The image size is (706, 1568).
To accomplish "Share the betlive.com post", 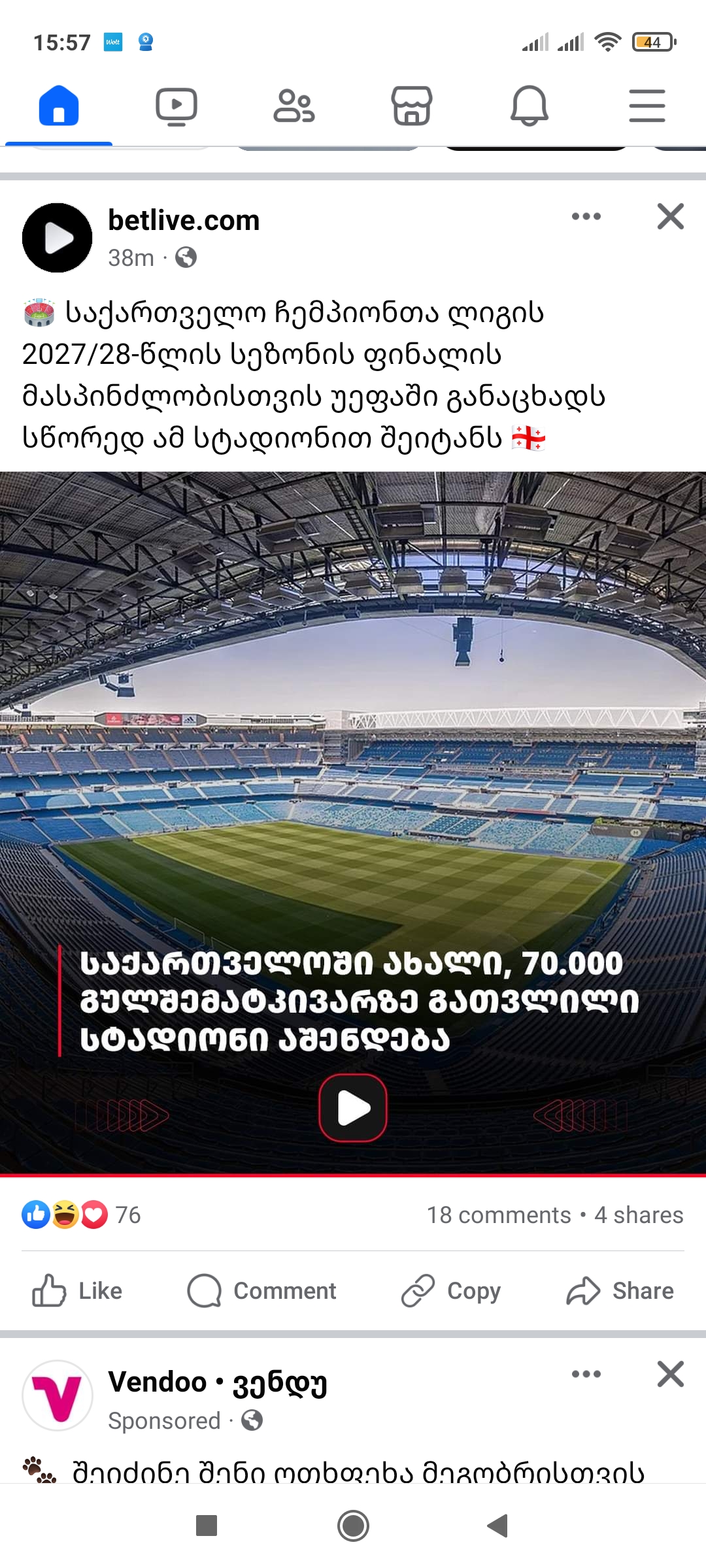I will pos(620,1290).
